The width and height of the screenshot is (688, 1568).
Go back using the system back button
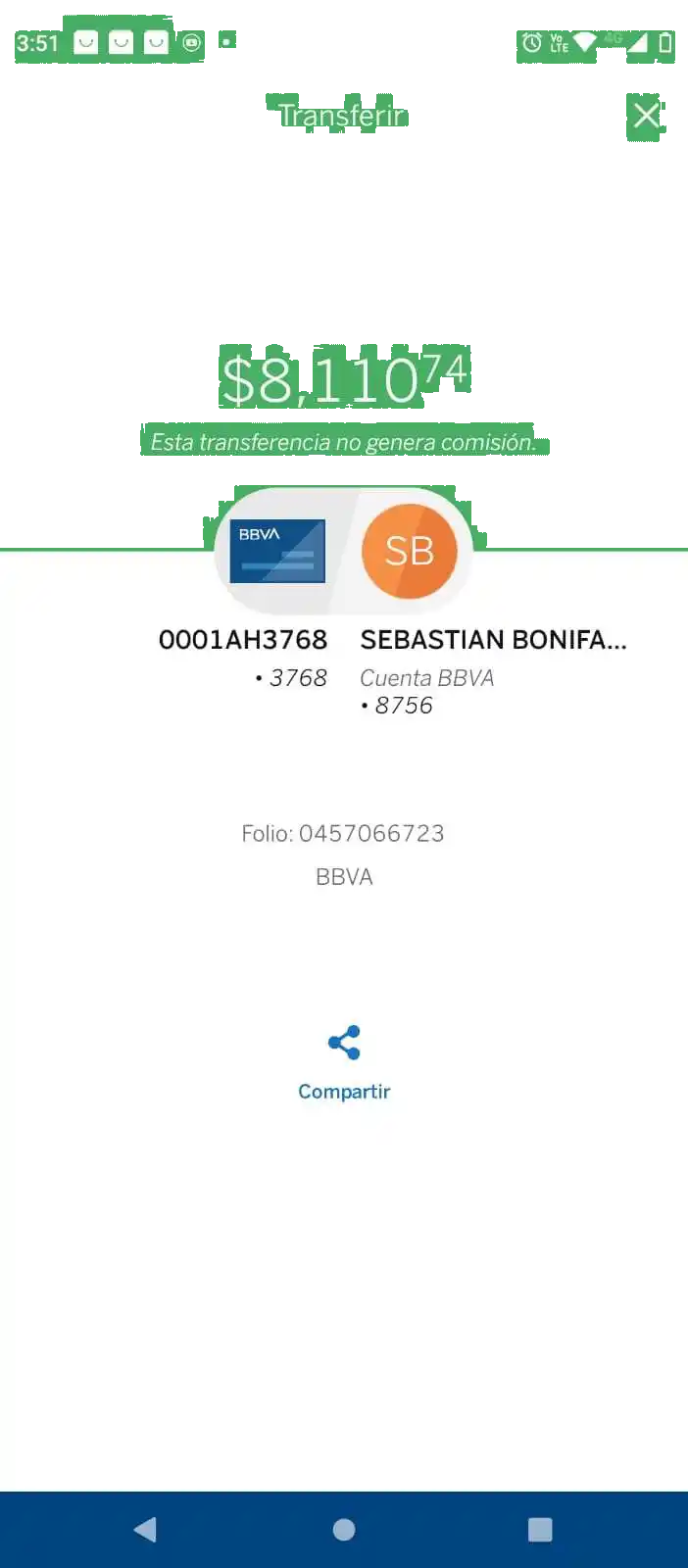tap(145, 1529)
